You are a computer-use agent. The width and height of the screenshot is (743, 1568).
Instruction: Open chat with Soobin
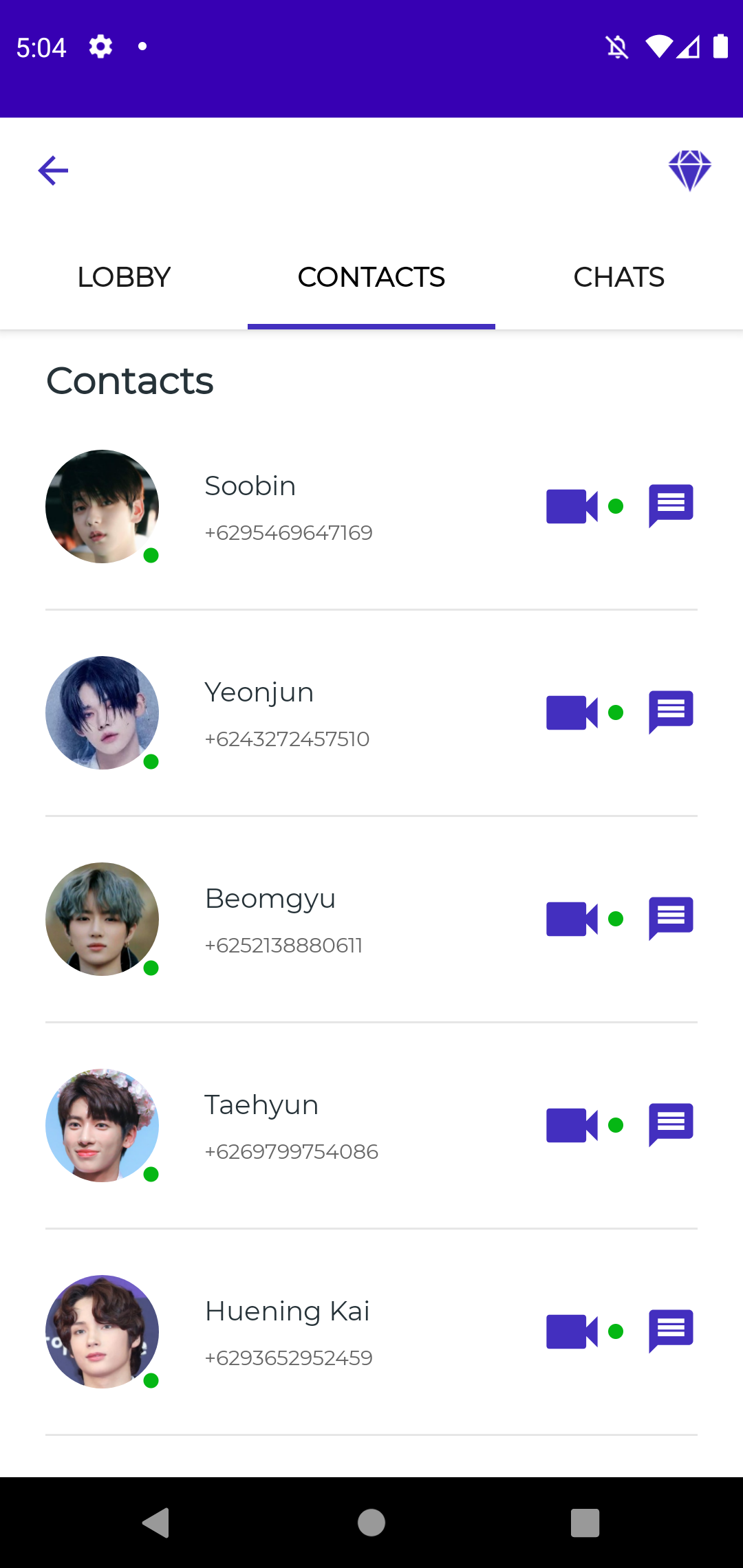(670, 505)
